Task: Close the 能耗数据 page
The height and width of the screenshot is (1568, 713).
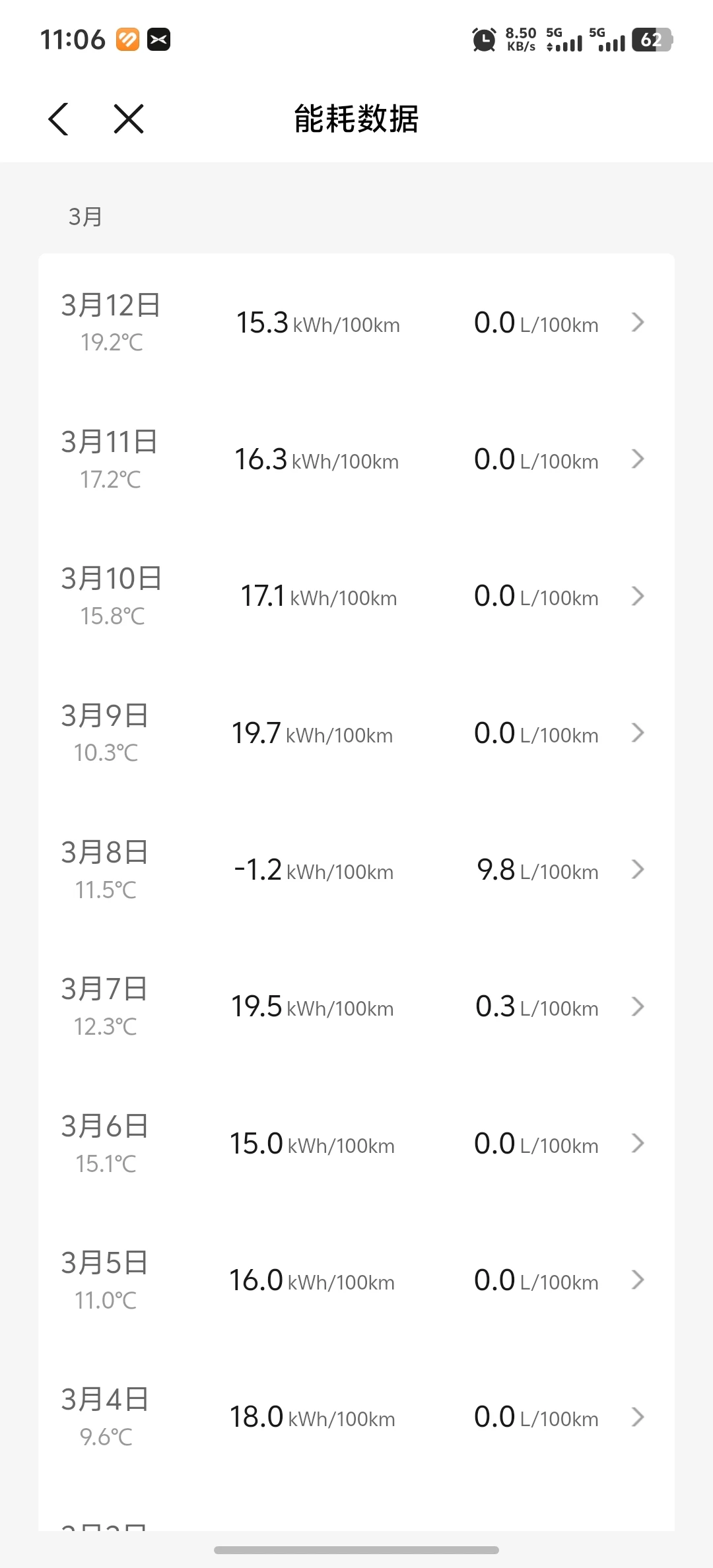Action: (129, 119)
